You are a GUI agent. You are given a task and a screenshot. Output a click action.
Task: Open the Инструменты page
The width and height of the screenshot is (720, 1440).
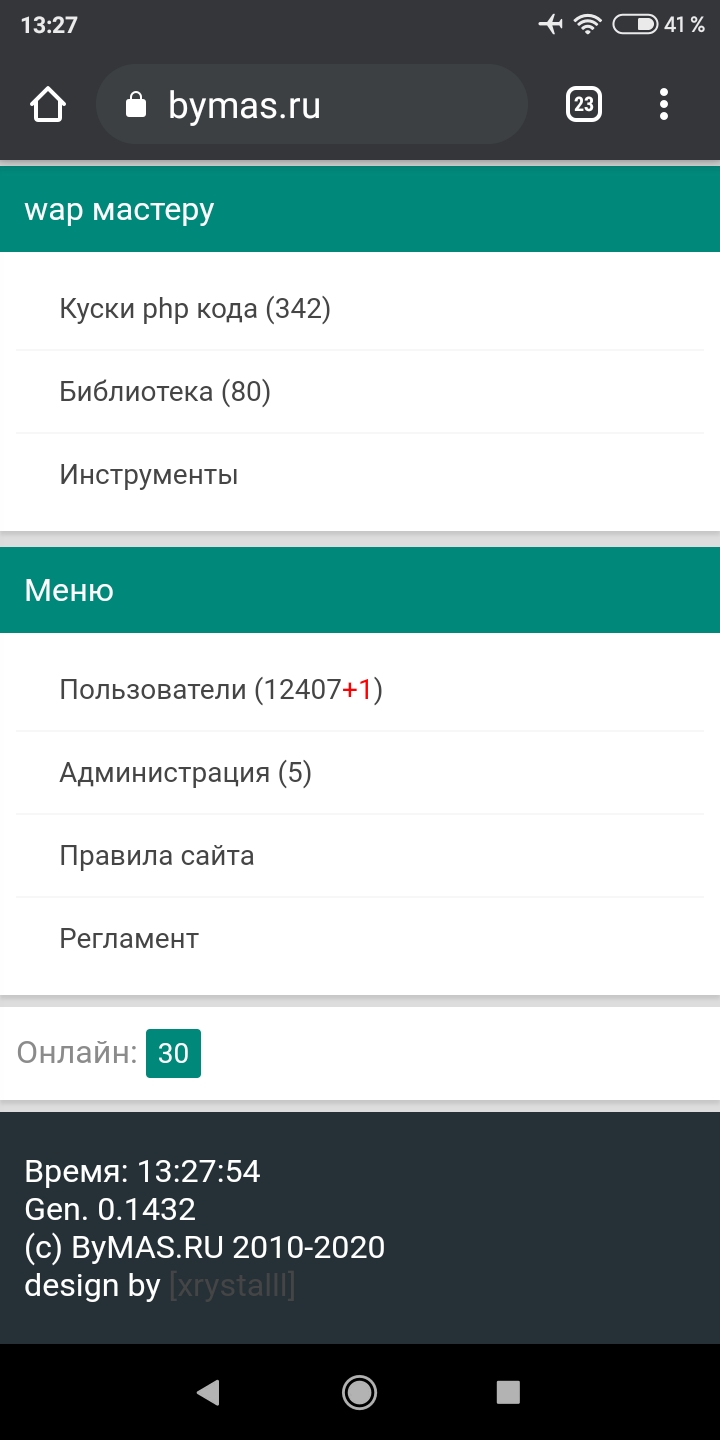[x=149, y=474]
